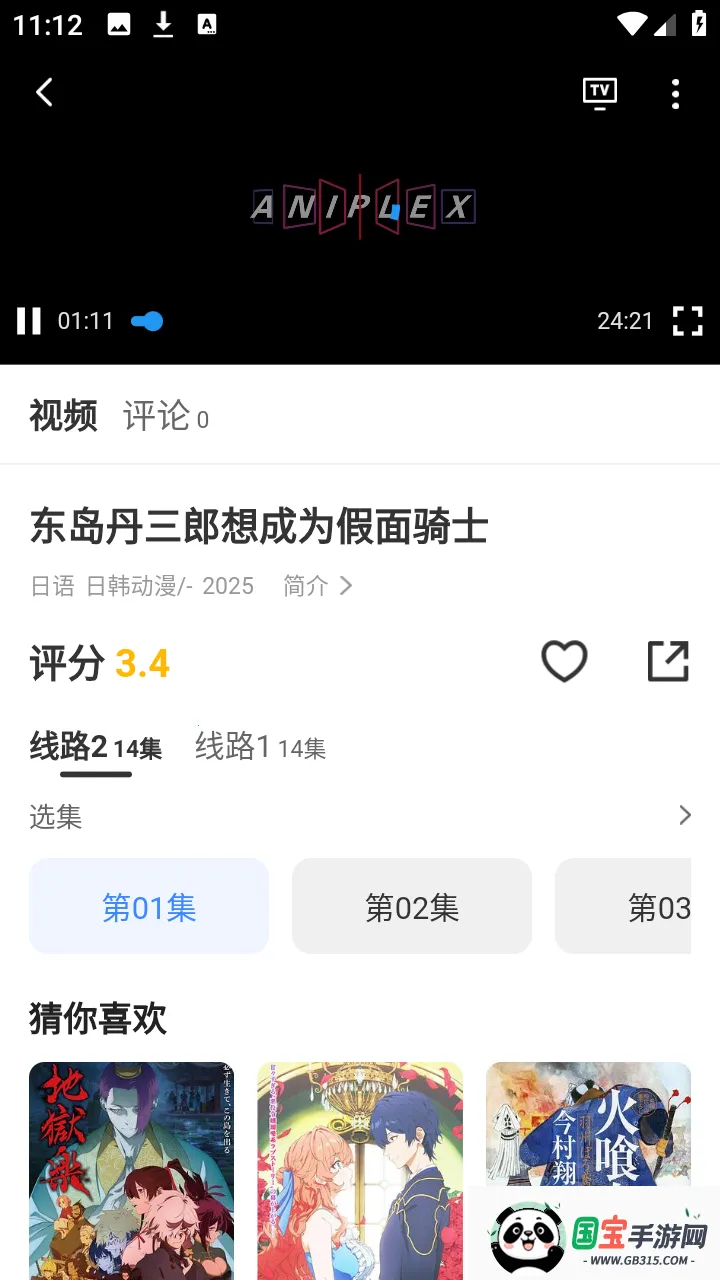Open the player overflow menu
The width and height of the screenshot is (720, 1280).
(x=675, y=93)
